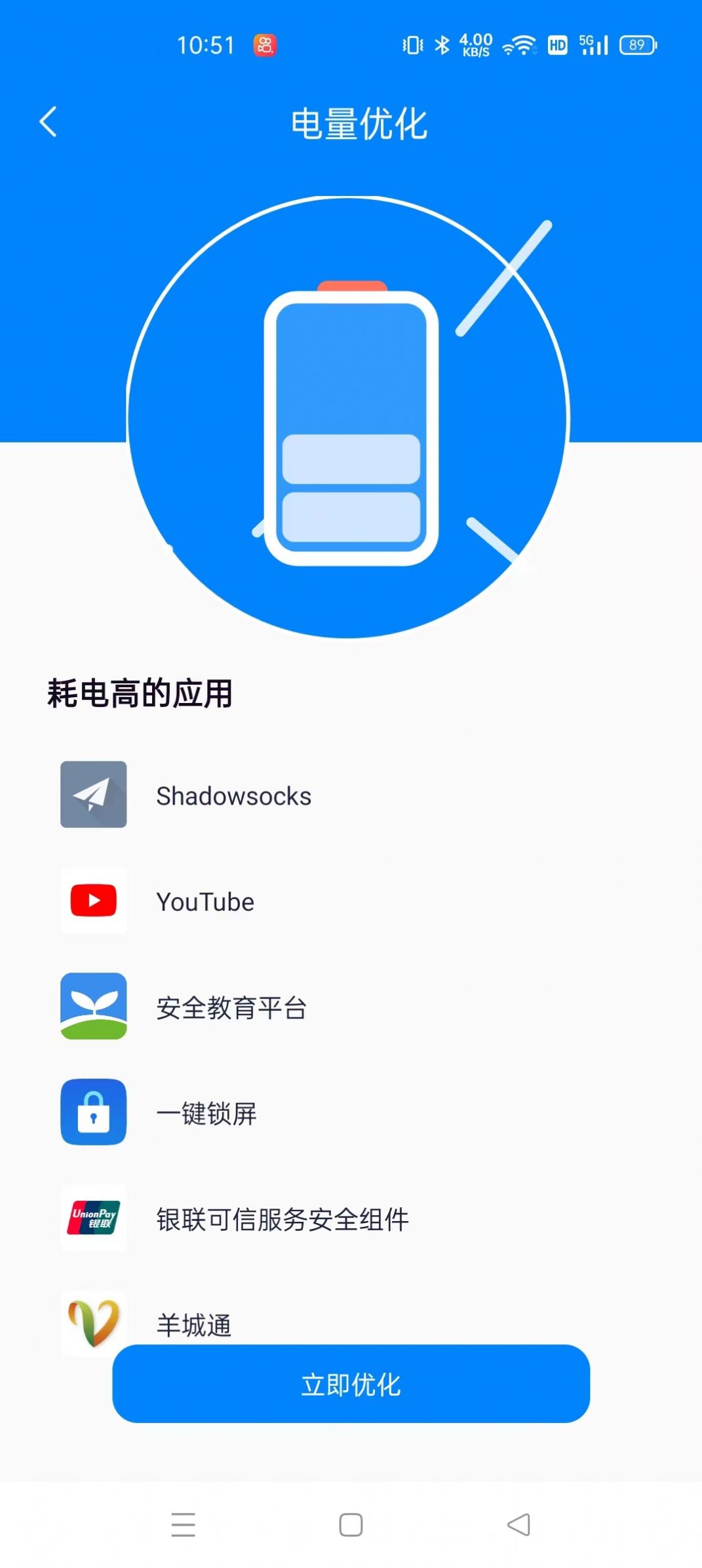Open the YouTube app icon

click(x=93, y=902)
